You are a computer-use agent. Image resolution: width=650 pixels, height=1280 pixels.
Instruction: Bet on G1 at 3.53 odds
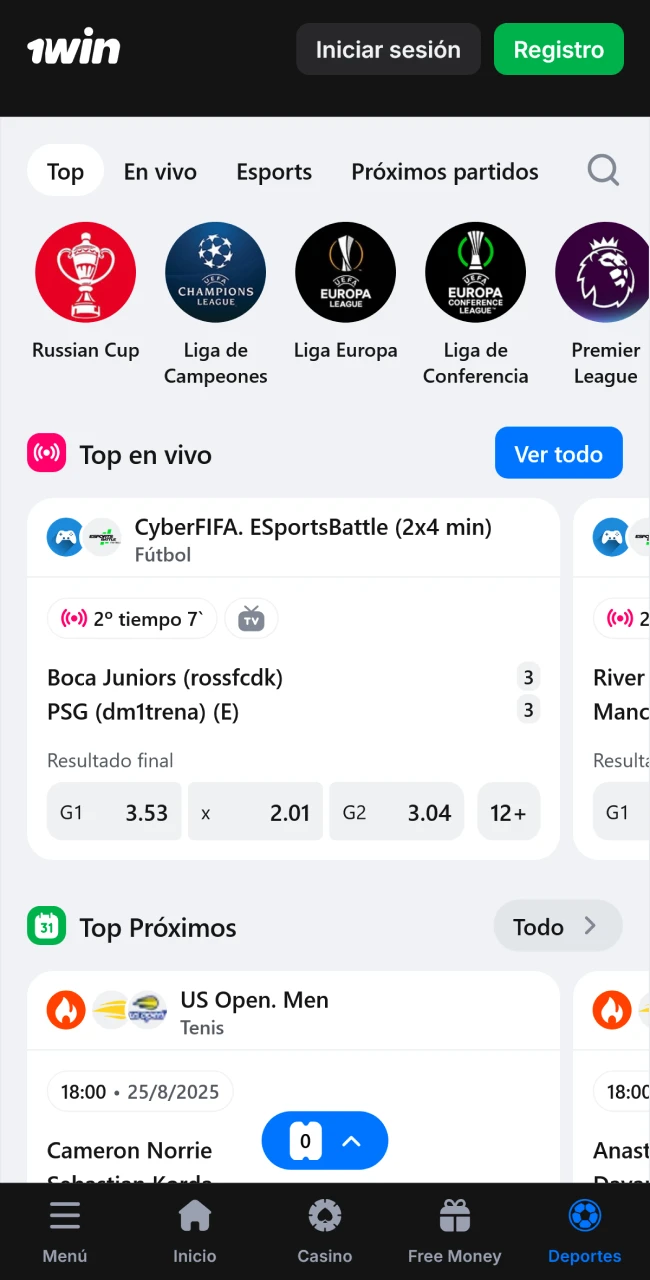click(114, 812)
